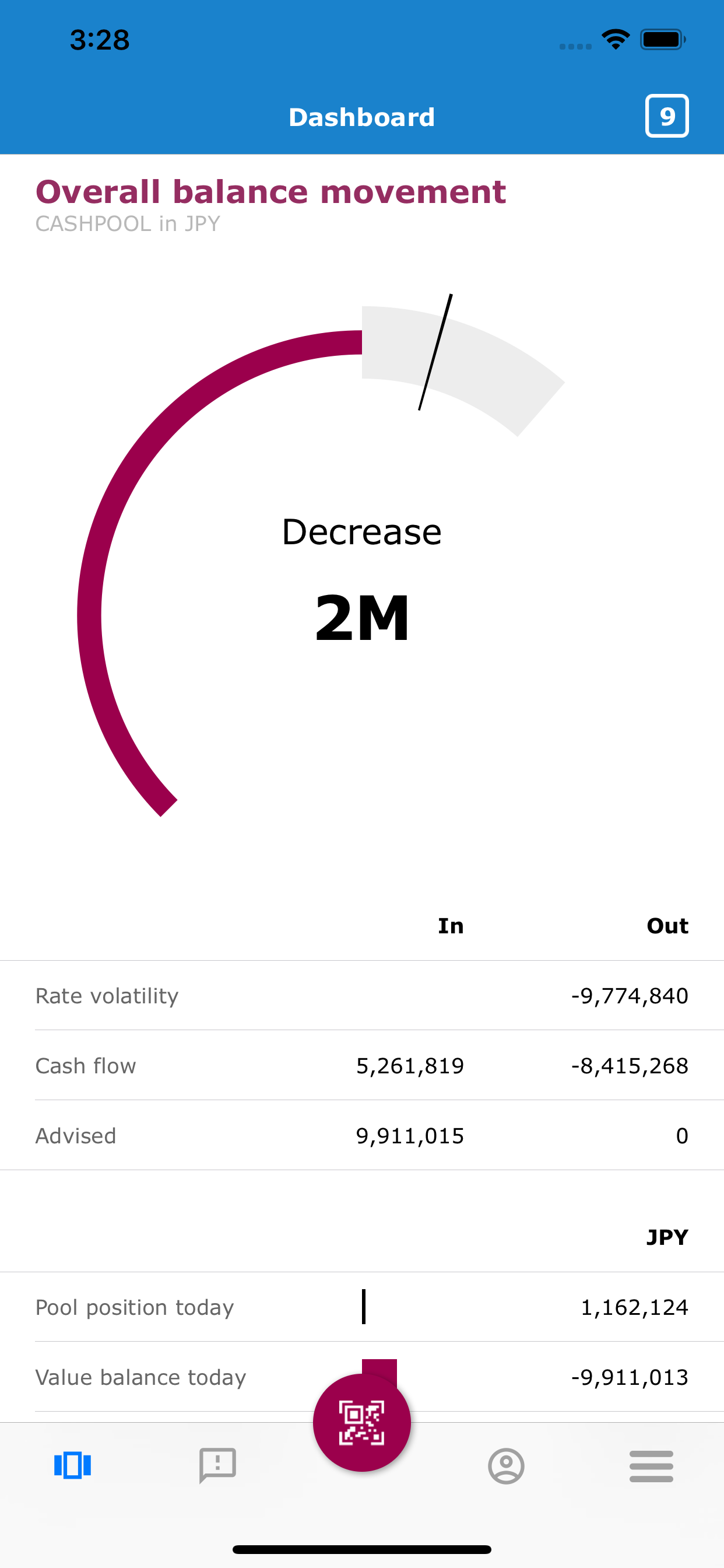The height and width of the screenshot is (1568, 724).
Task: Open notifications via the 9 badge
Action: coord(667,116)
